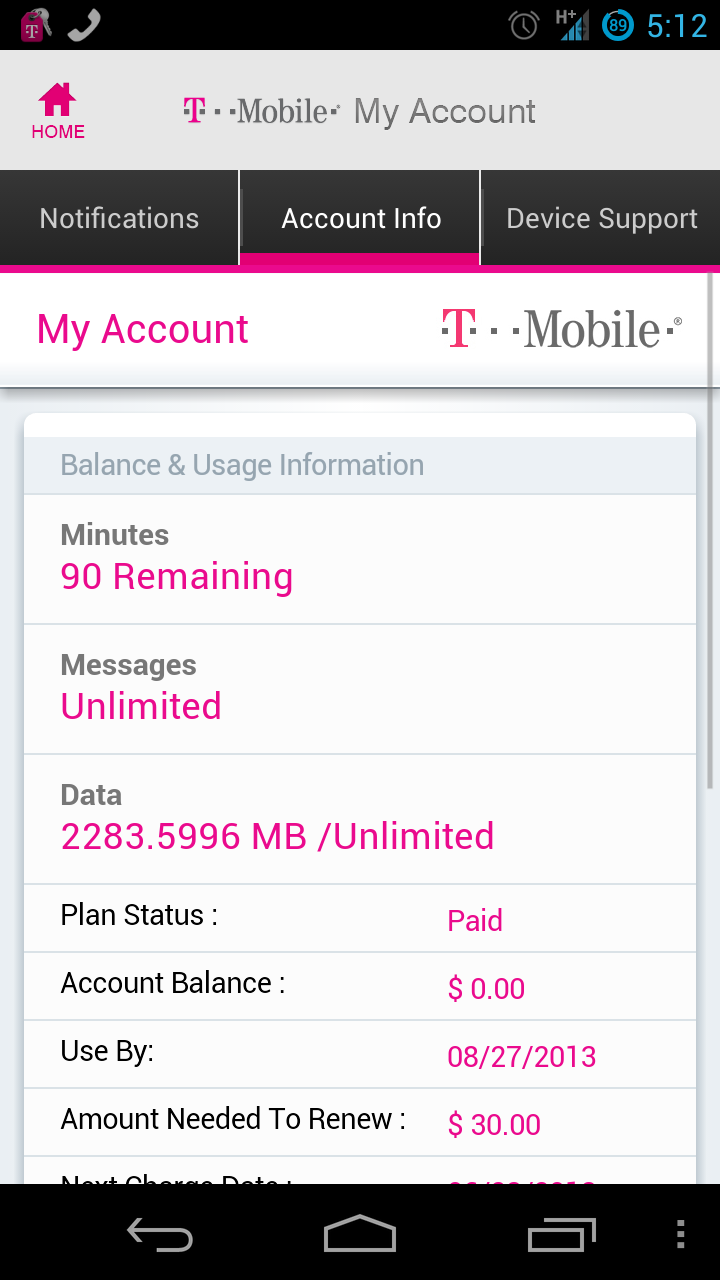This screenshot has width=720, height=1280.
Task: Open the recent apps button
Action: 561,1234
